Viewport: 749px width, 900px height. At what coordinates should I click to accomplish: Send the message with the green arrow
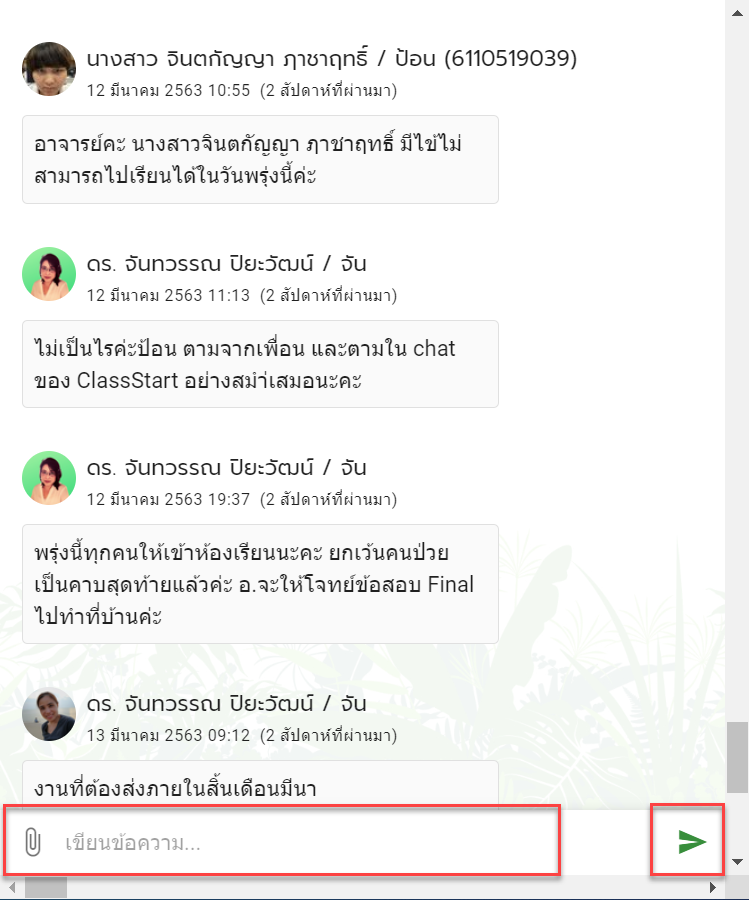pos(691,842)
